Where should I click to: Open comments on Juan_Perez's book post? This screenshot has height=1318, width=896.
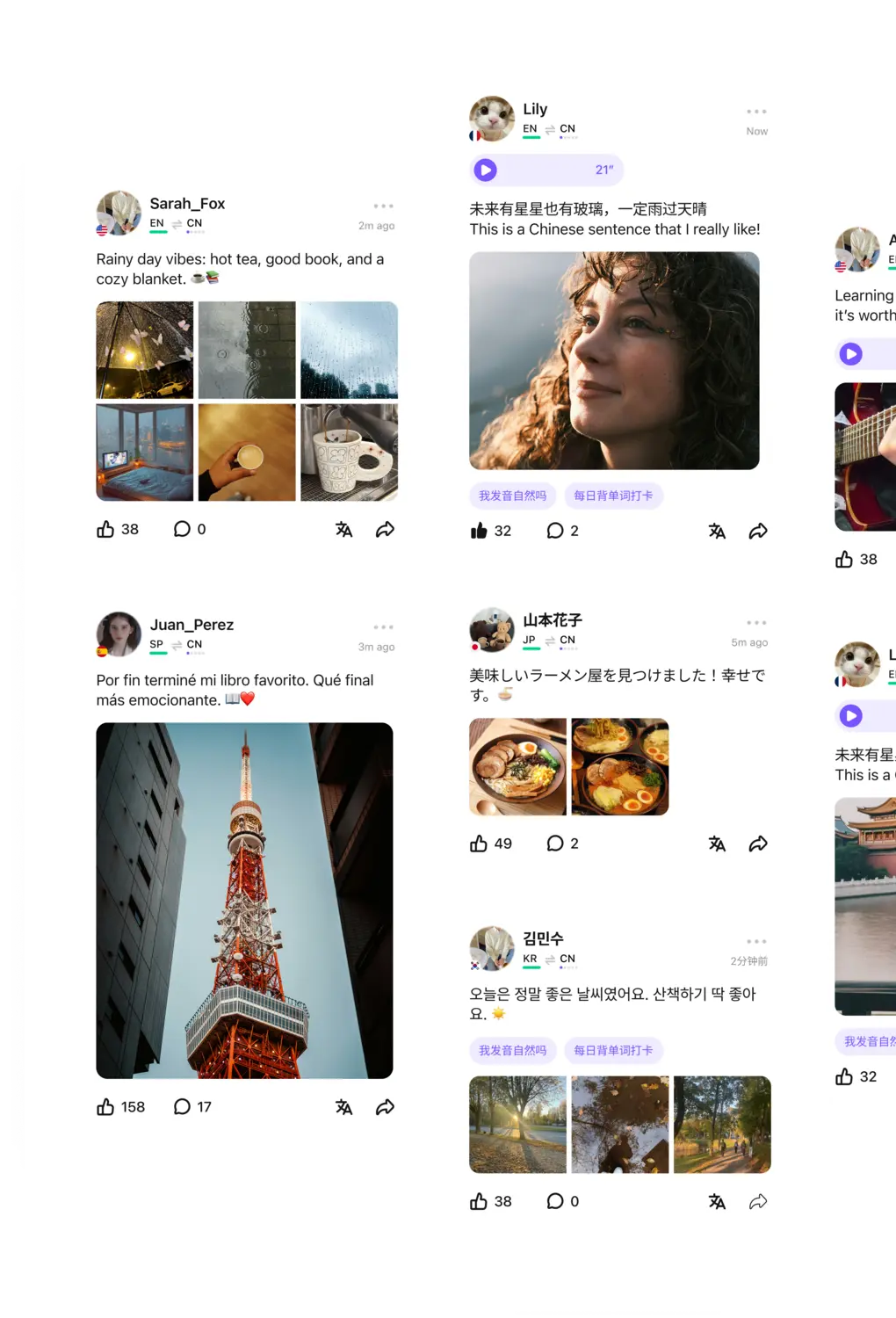click(183, 1106)
